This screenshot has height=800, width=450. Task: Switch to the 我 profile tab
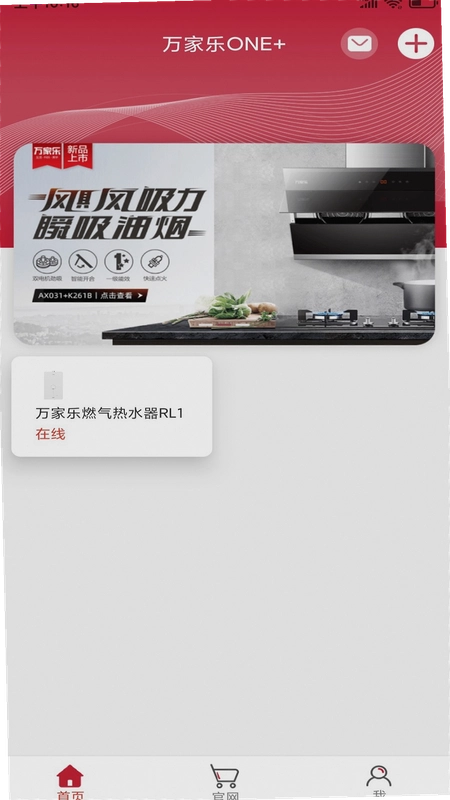coord(379,781)
